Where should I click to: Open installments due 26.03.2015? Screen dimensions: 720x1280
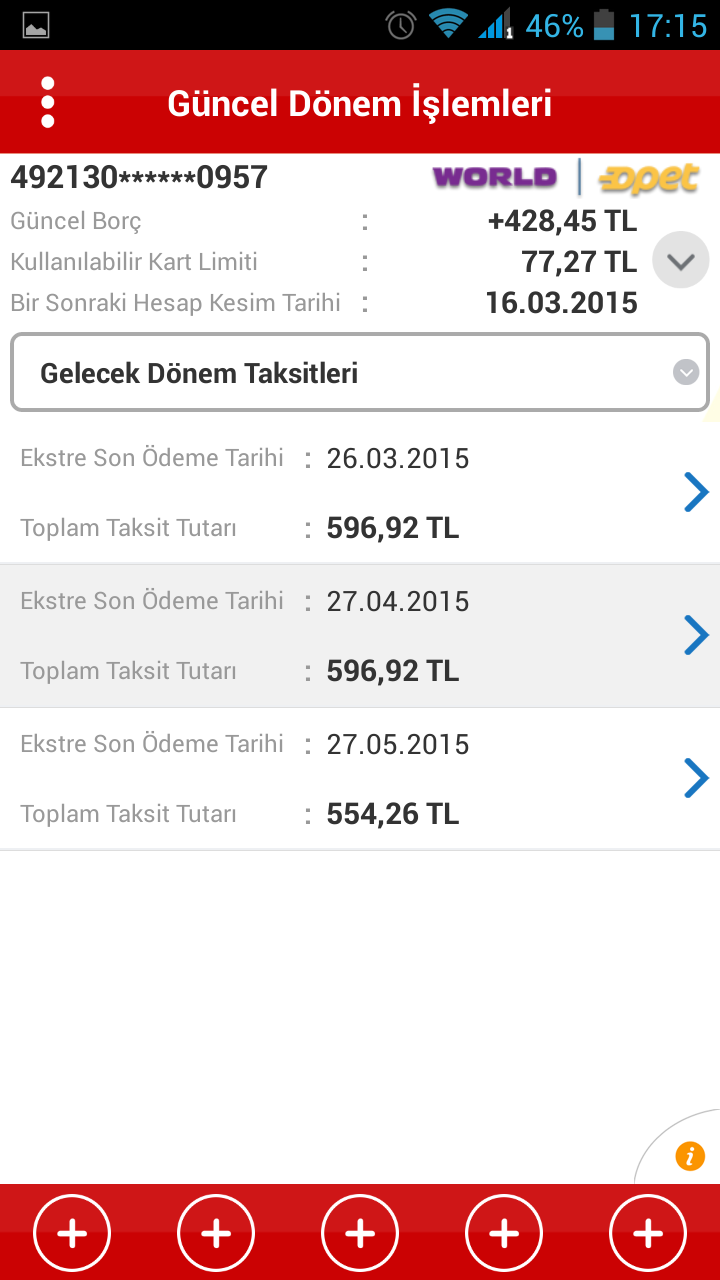[360, 493]
